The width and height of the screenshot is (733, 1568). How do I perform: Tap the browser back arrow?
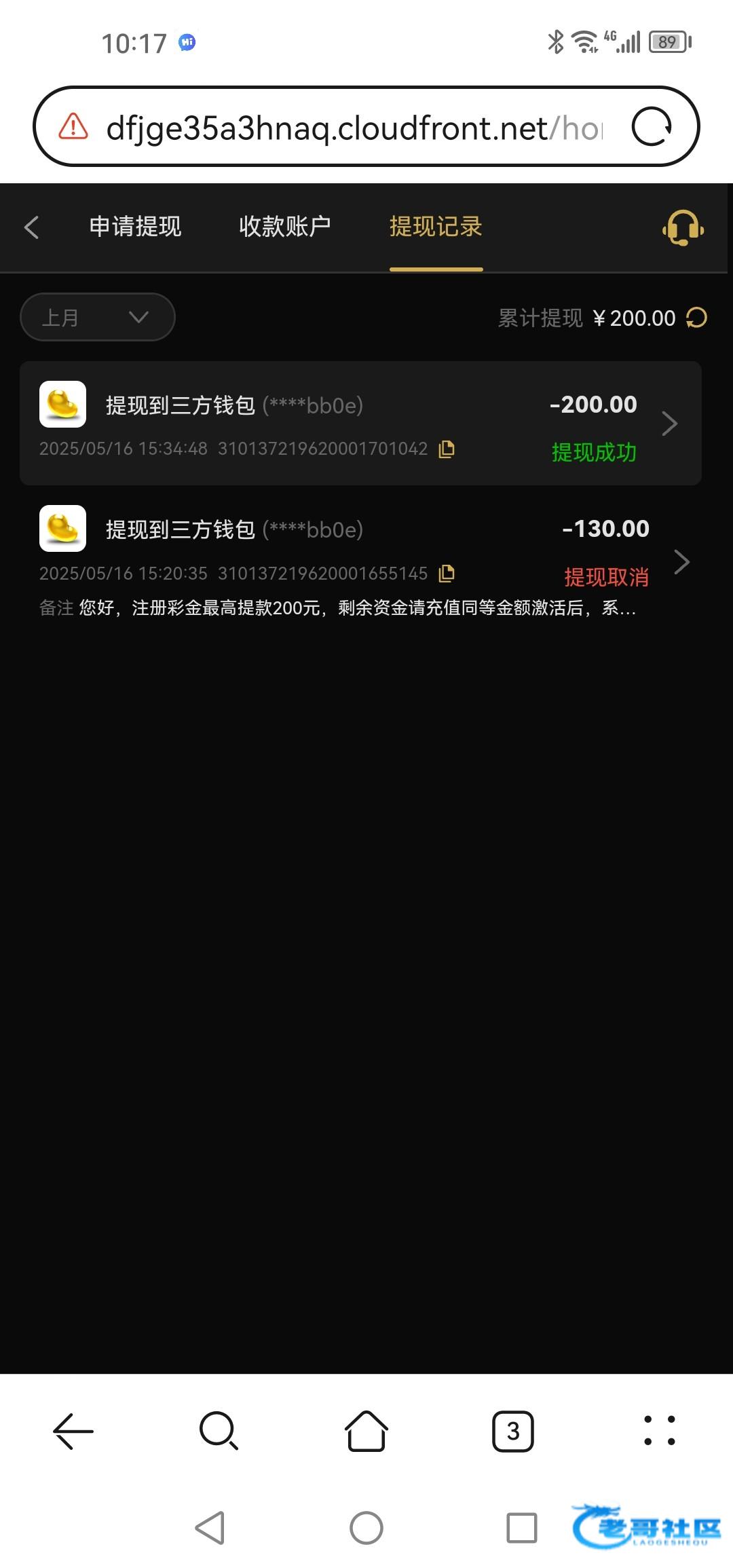tap(73, 1431)
